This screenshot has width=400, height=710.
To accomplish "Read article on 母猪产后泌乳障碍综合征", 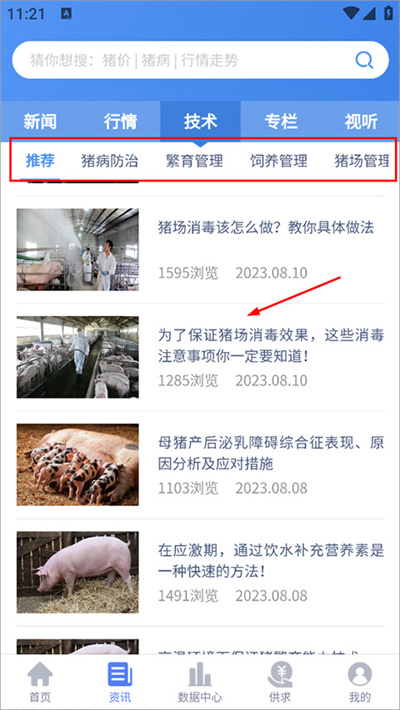I will [200, 465].
